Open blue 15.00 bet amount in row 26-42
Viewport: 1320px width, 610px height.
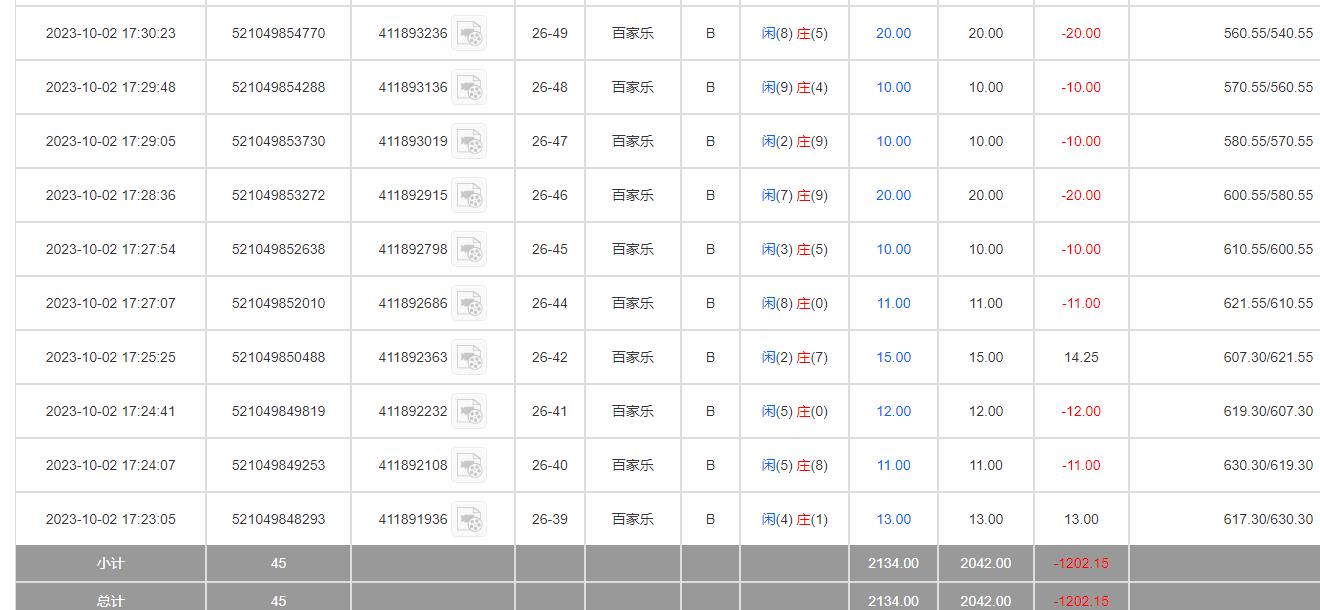(x=893, y=357)
